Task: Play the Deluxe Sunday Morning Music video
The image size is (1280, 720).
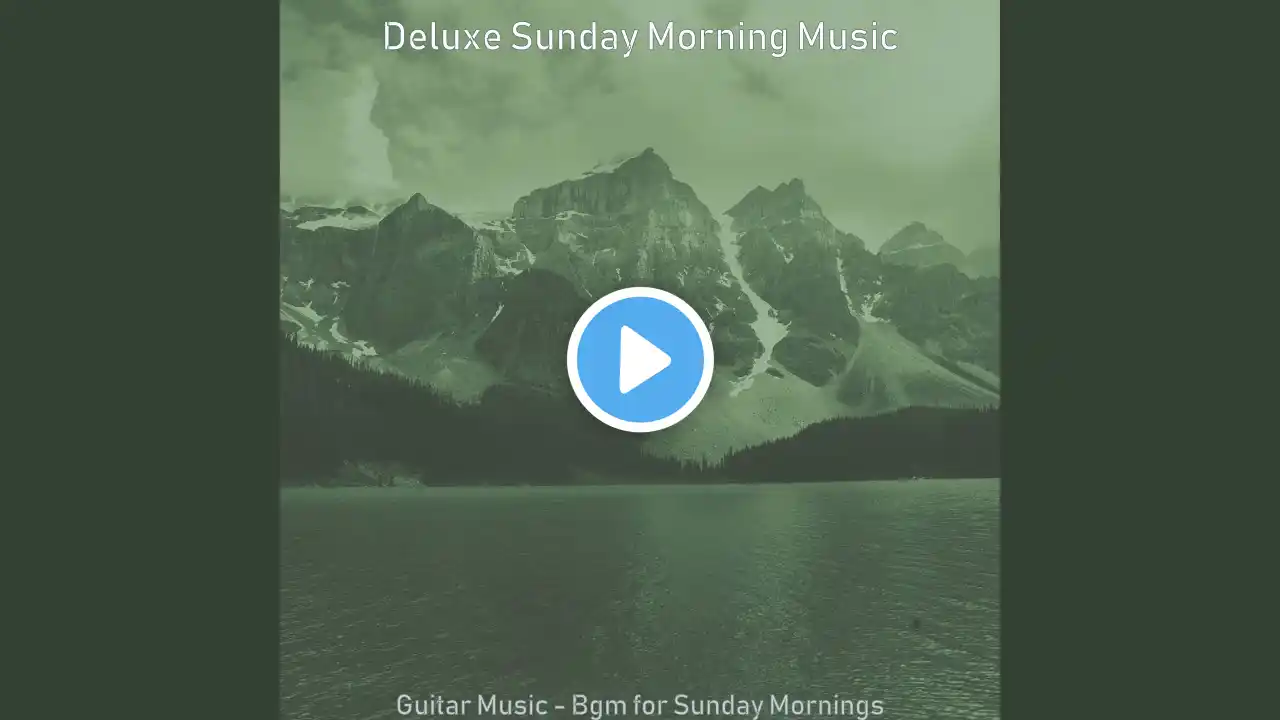Action: [x=640, y=360]
